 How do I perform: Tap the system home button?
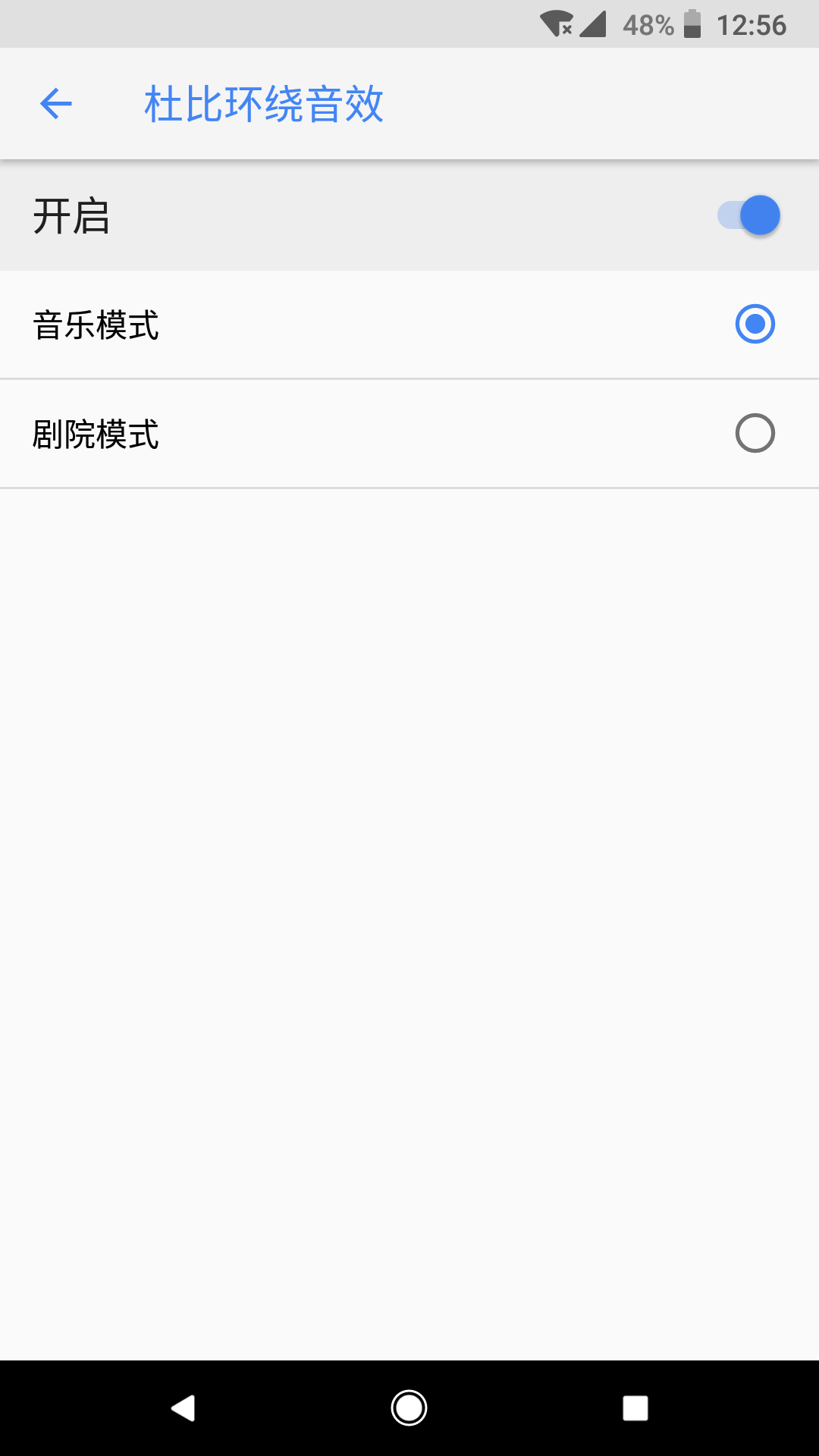(409, 1408)
